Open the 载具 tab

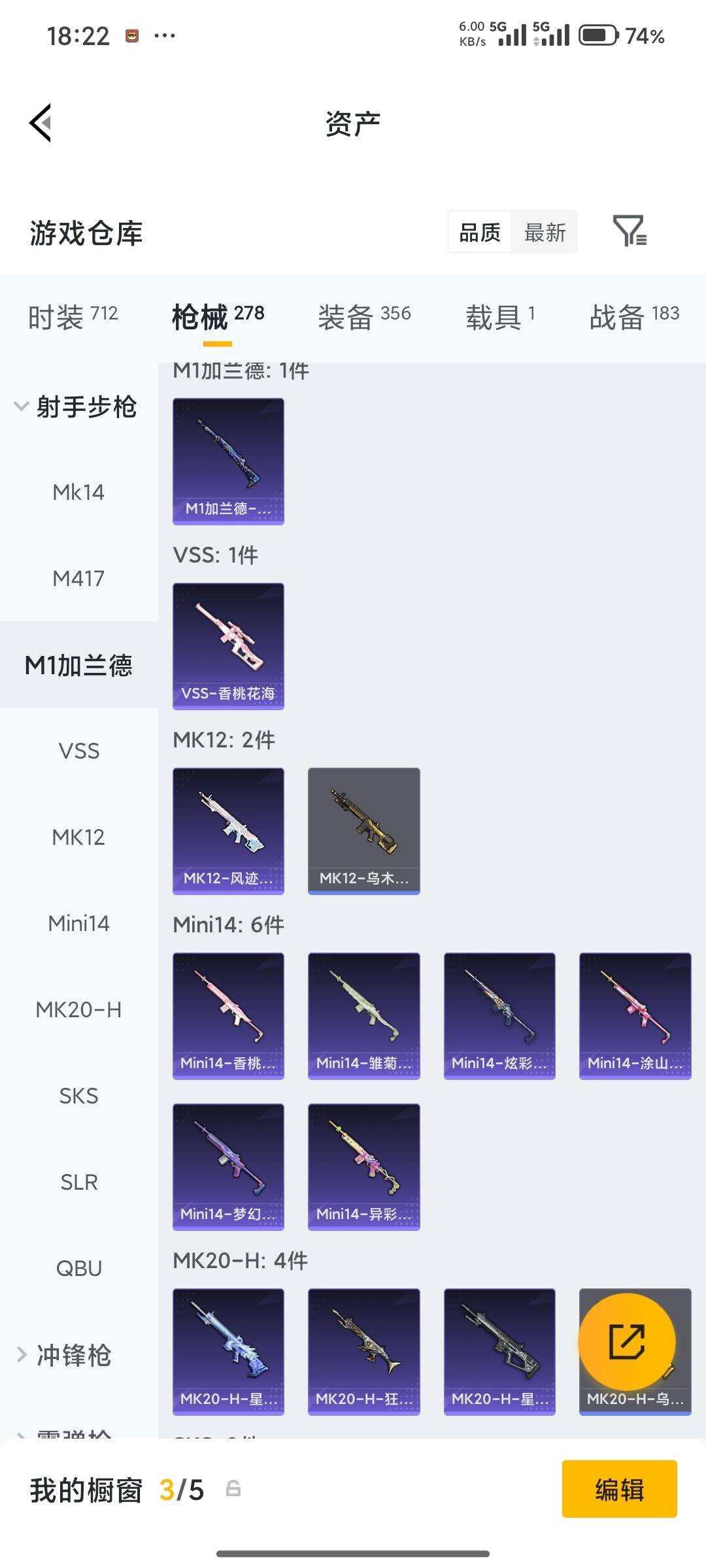tap(500, 318)
